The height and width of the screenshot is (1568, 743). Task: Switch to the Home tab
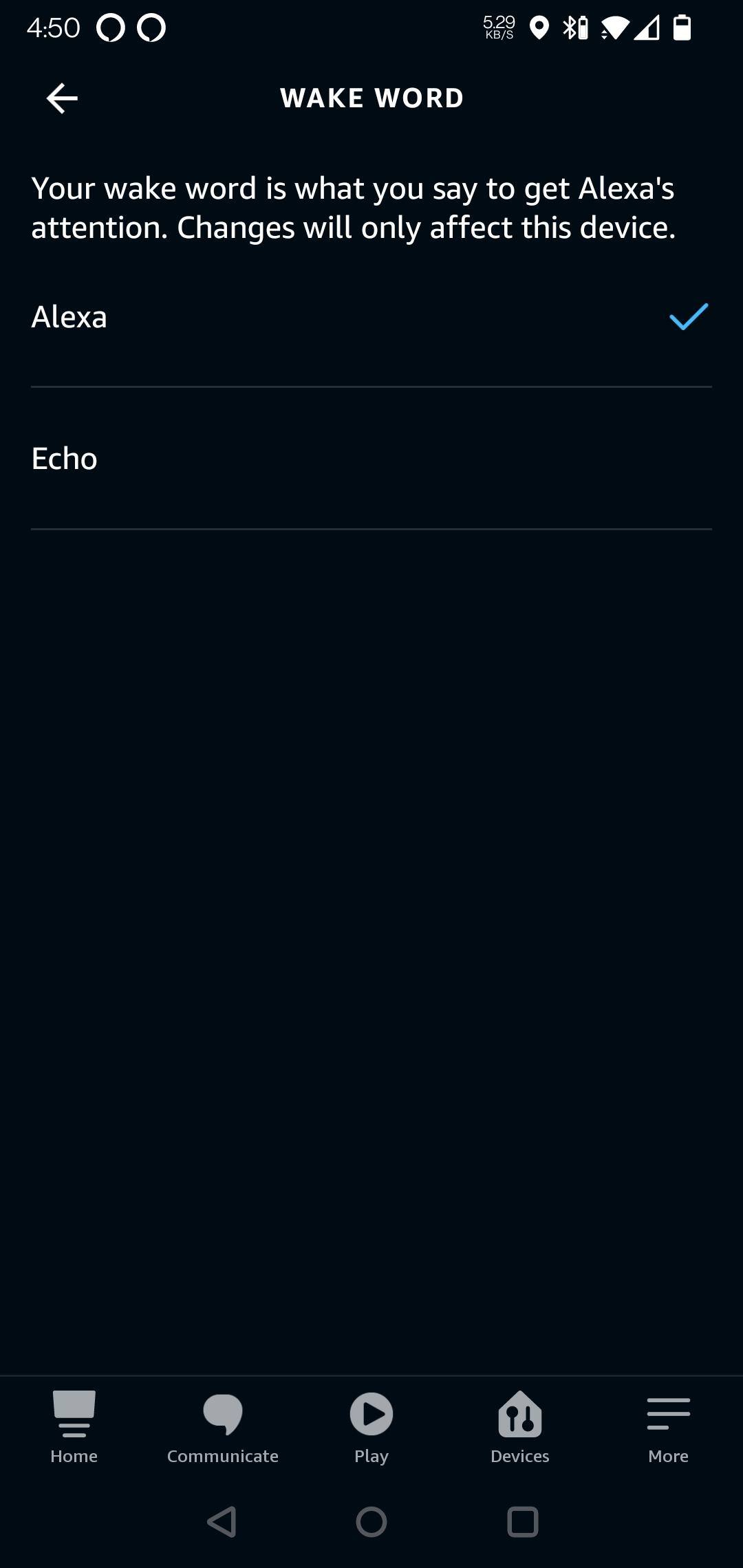pyautogui.click(x=74, y=1428)
